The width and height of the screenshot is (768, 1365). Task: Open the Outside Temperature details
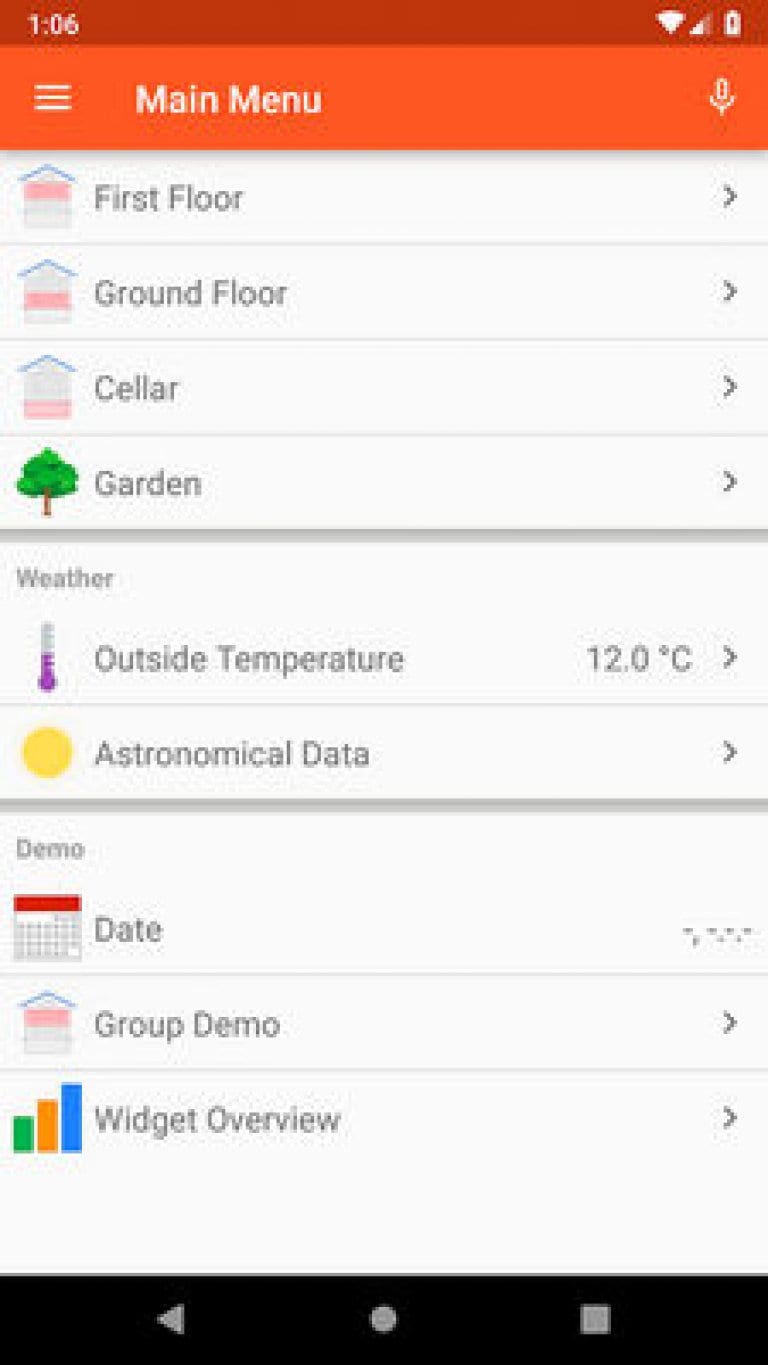coord(300,657)
